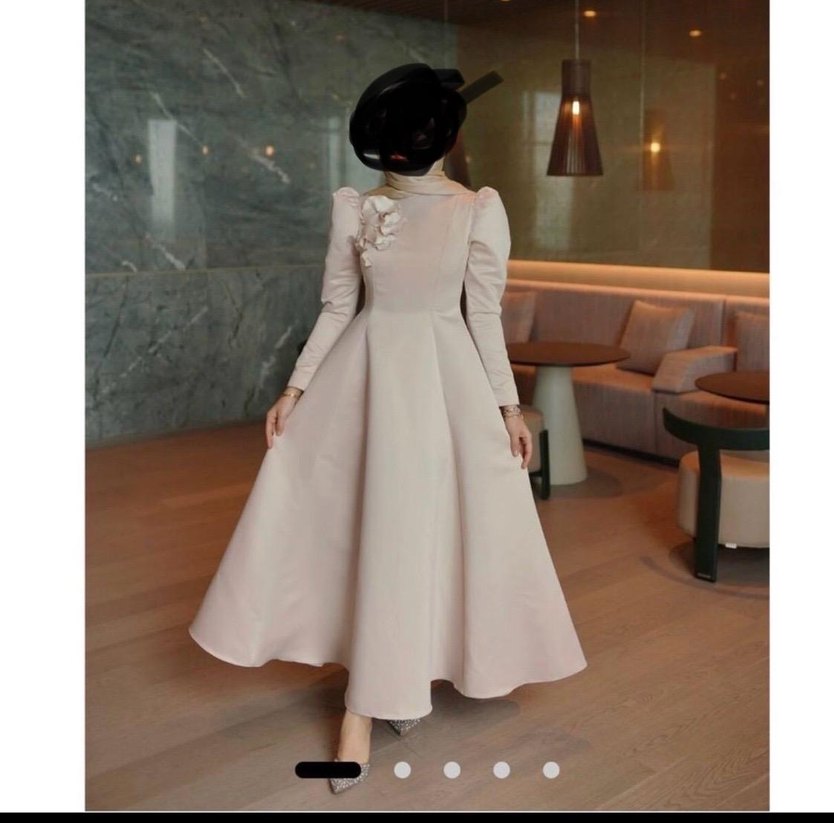Open the dress photo in full view
Image resolution: width=834 pixels, height=823 pixels.
pyautogui.click(x=427, y=400)
